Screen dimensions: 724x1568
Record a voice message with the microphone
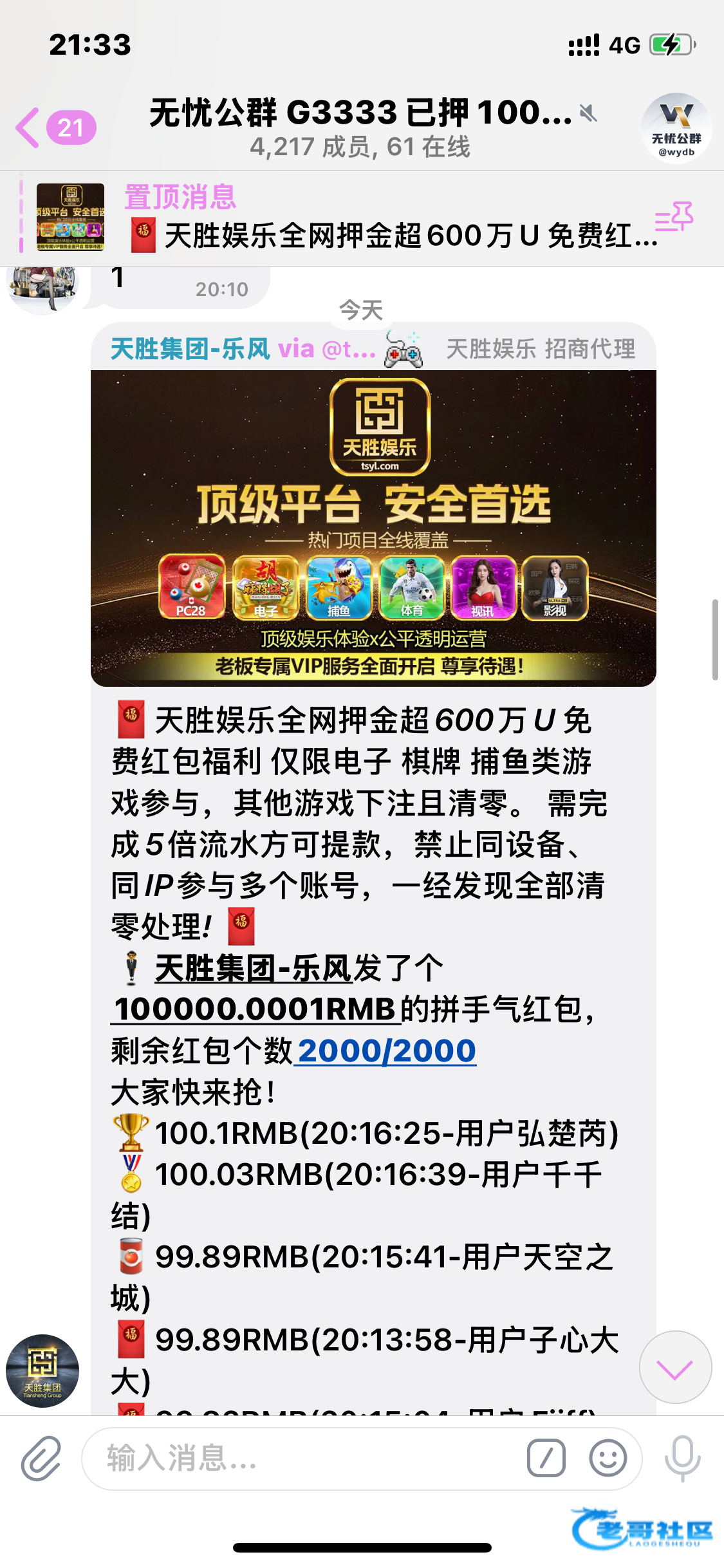pyautogui.click(x=682, y=1458)
